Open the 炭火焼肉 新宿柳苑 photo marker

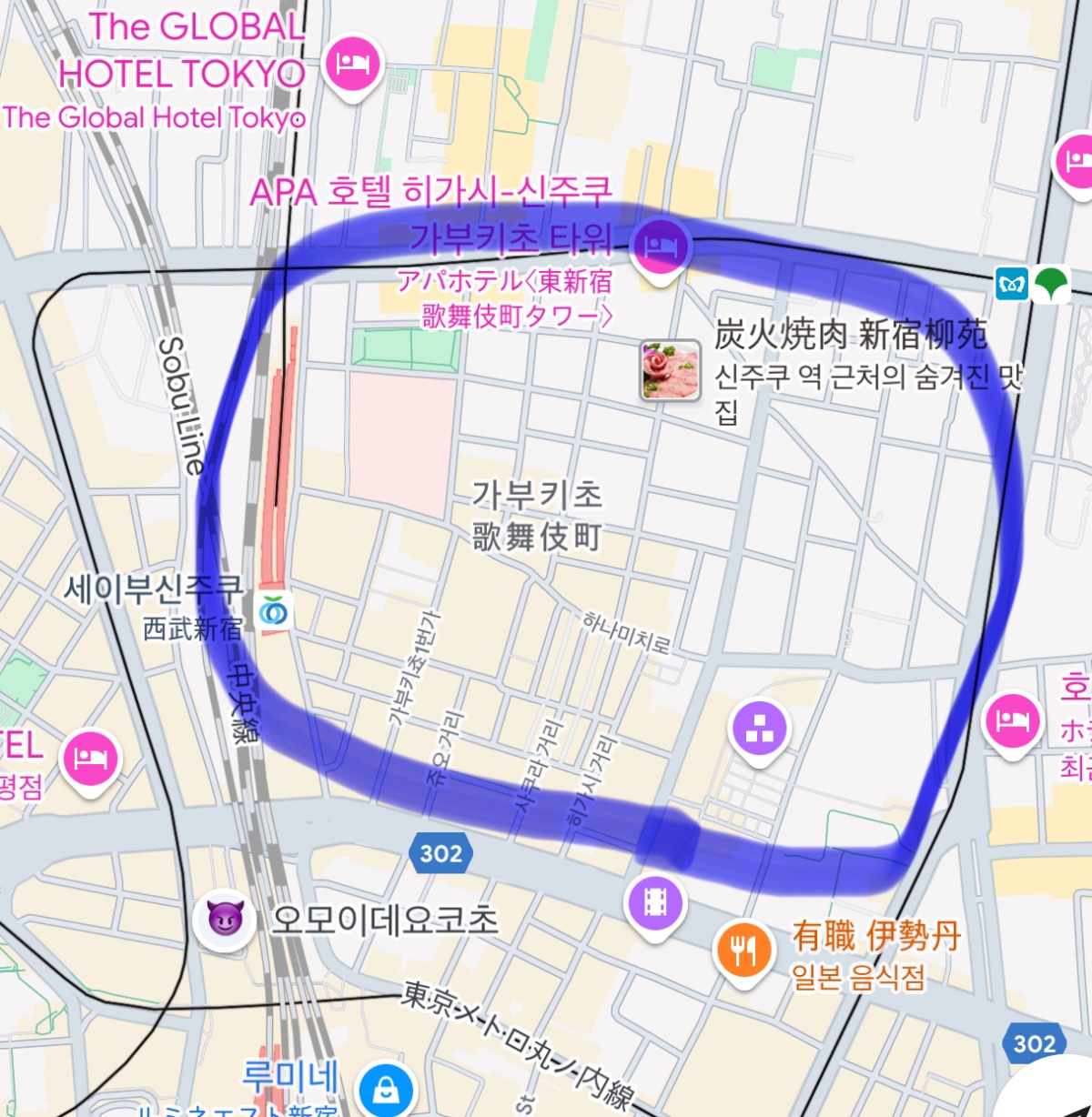pos(671,370)
